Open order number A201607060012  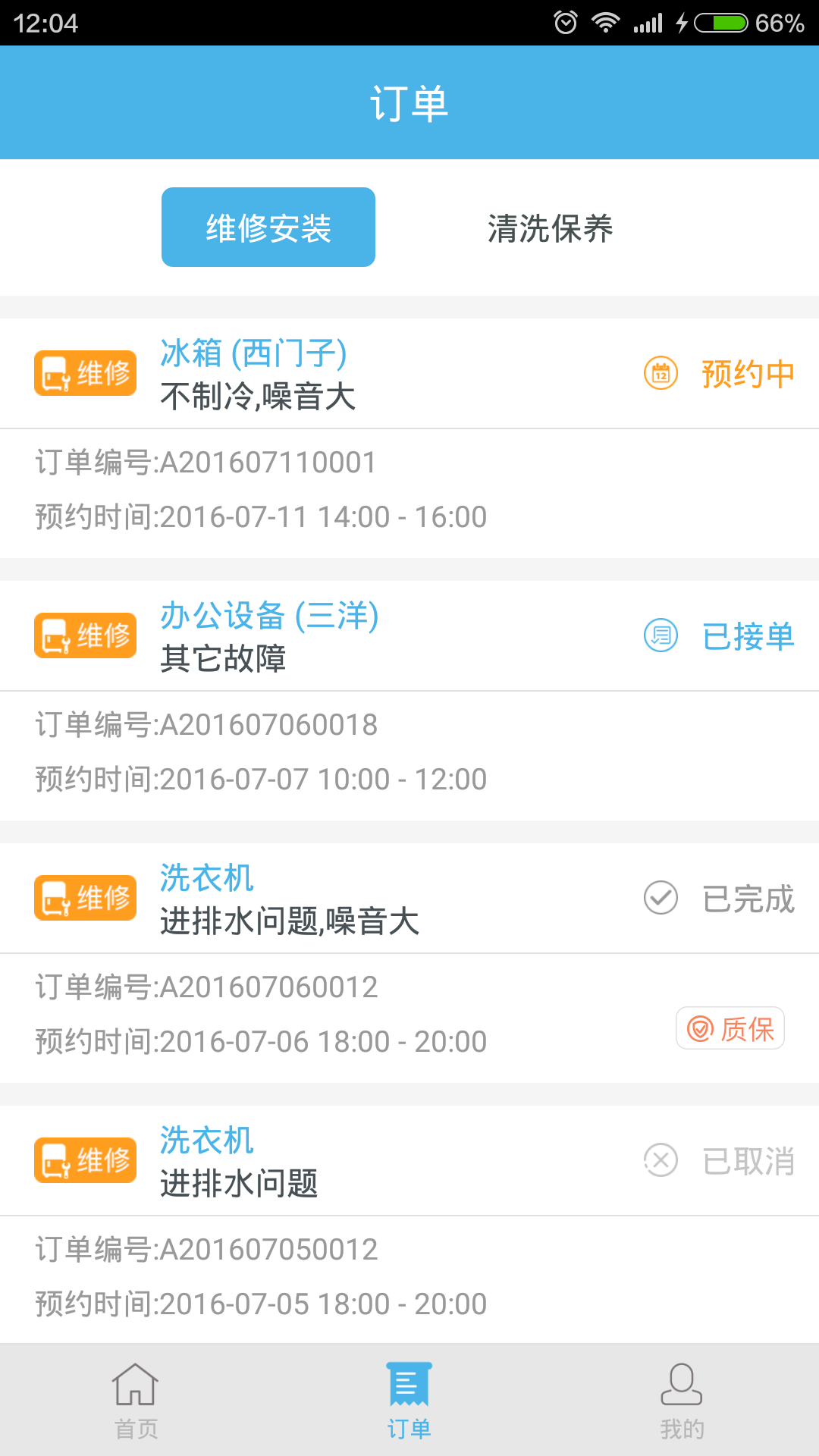click(x=409, y=963)
